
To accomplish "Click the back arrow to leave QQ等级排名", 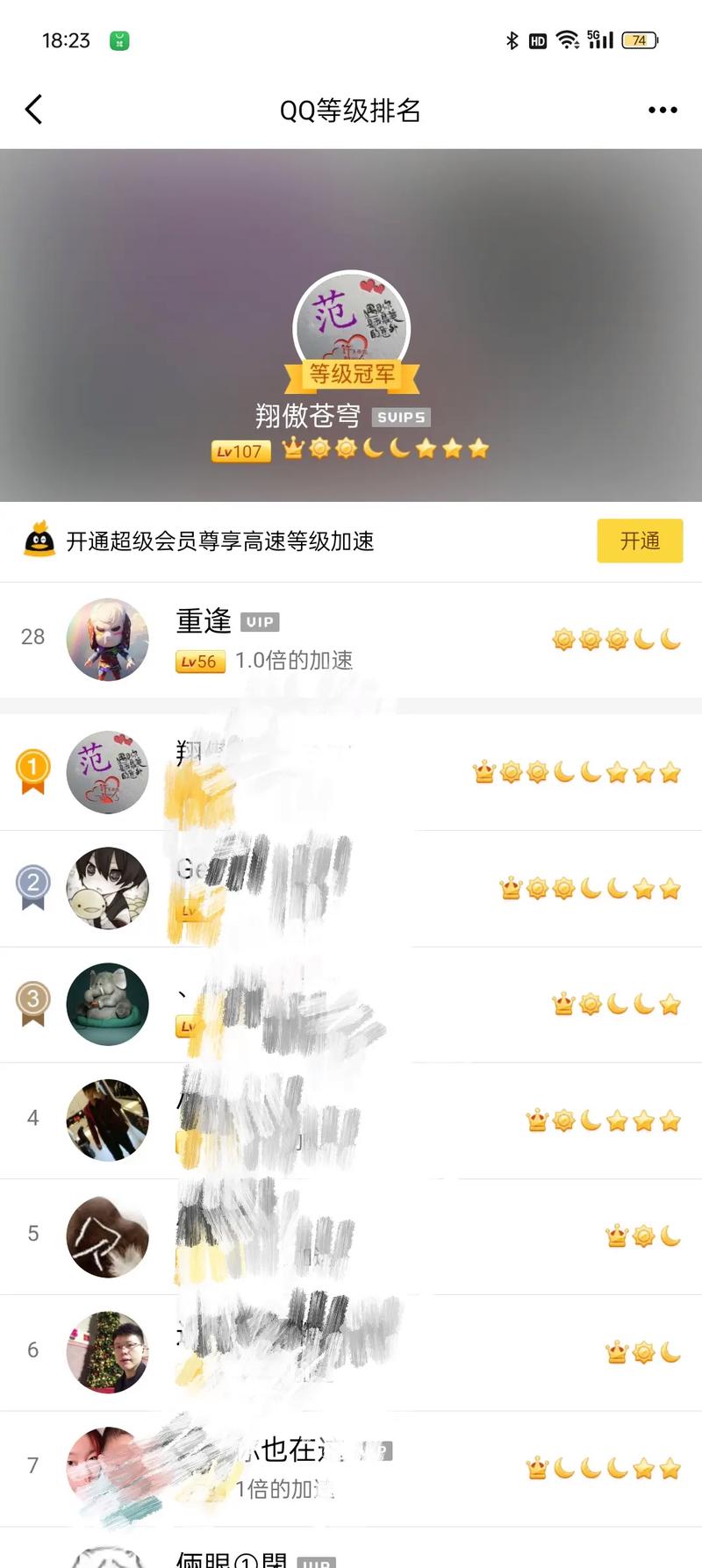I will click(33, 109).
